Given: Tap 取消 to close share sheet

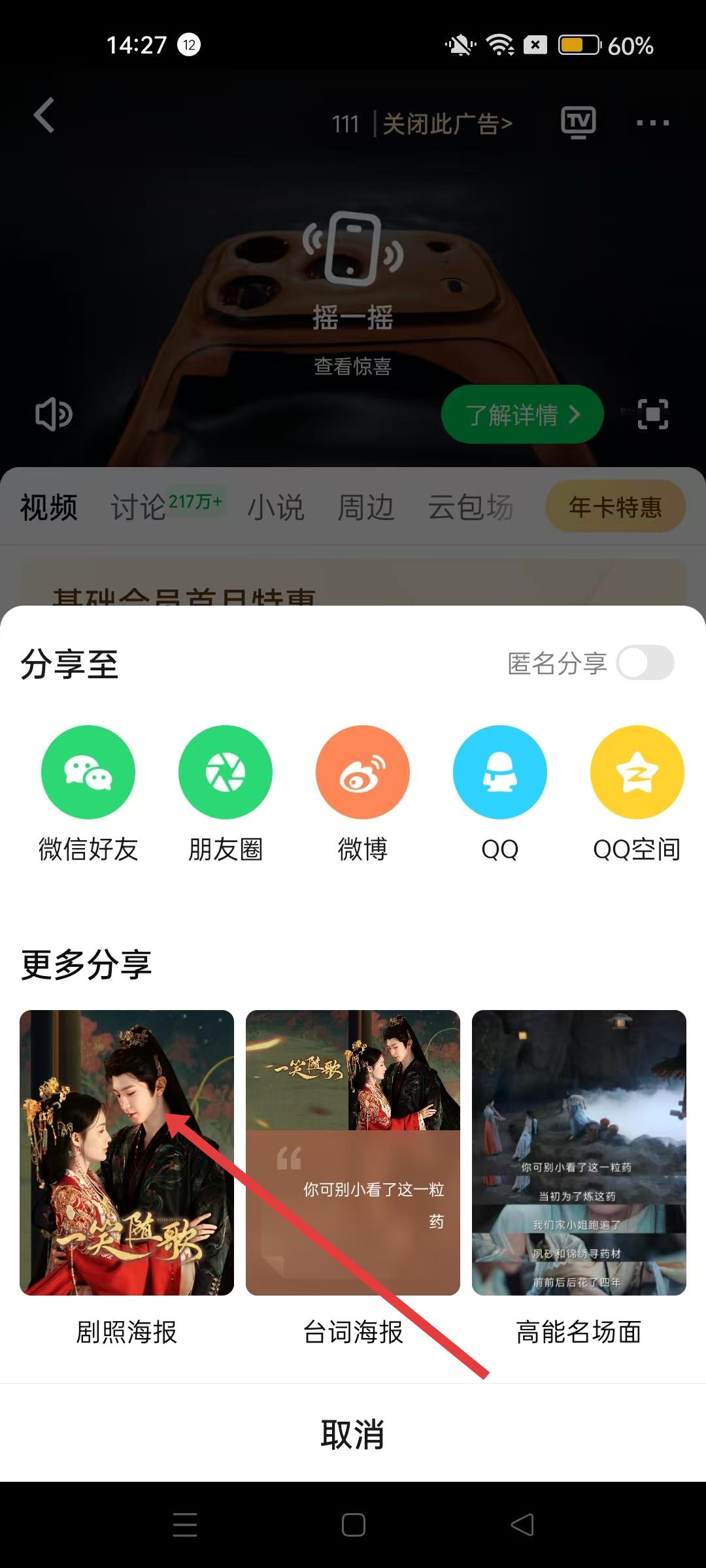Looking at the screenshot, I should pyautogui.click(x=353, y=1434).
